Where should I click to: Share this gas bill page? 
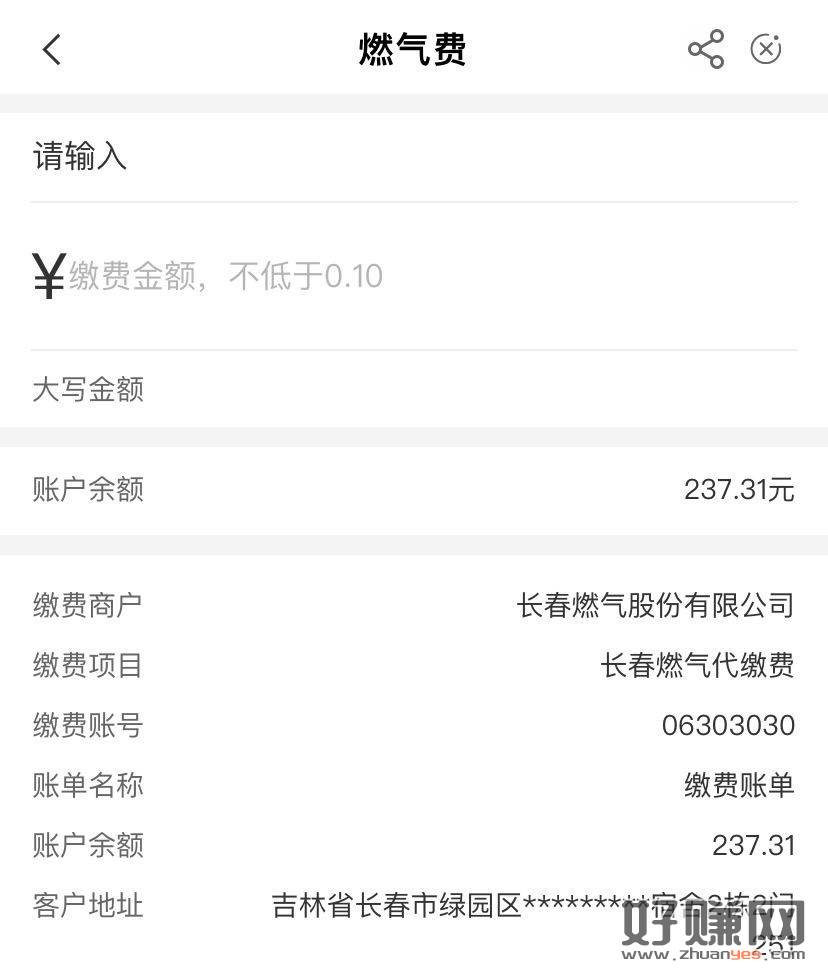click(705, 49)
